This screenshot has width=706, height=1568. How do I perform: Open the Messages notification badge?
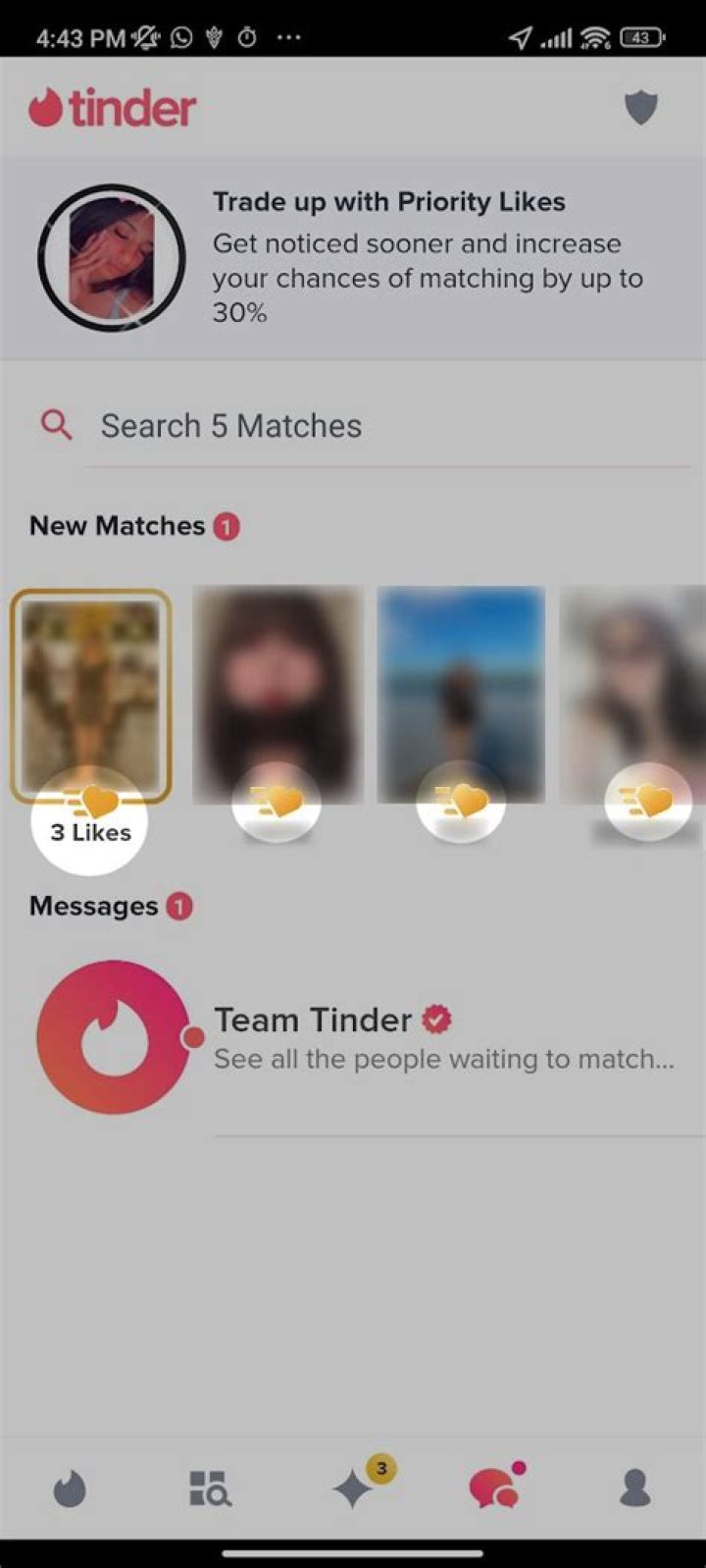click(x=180, y=906)
